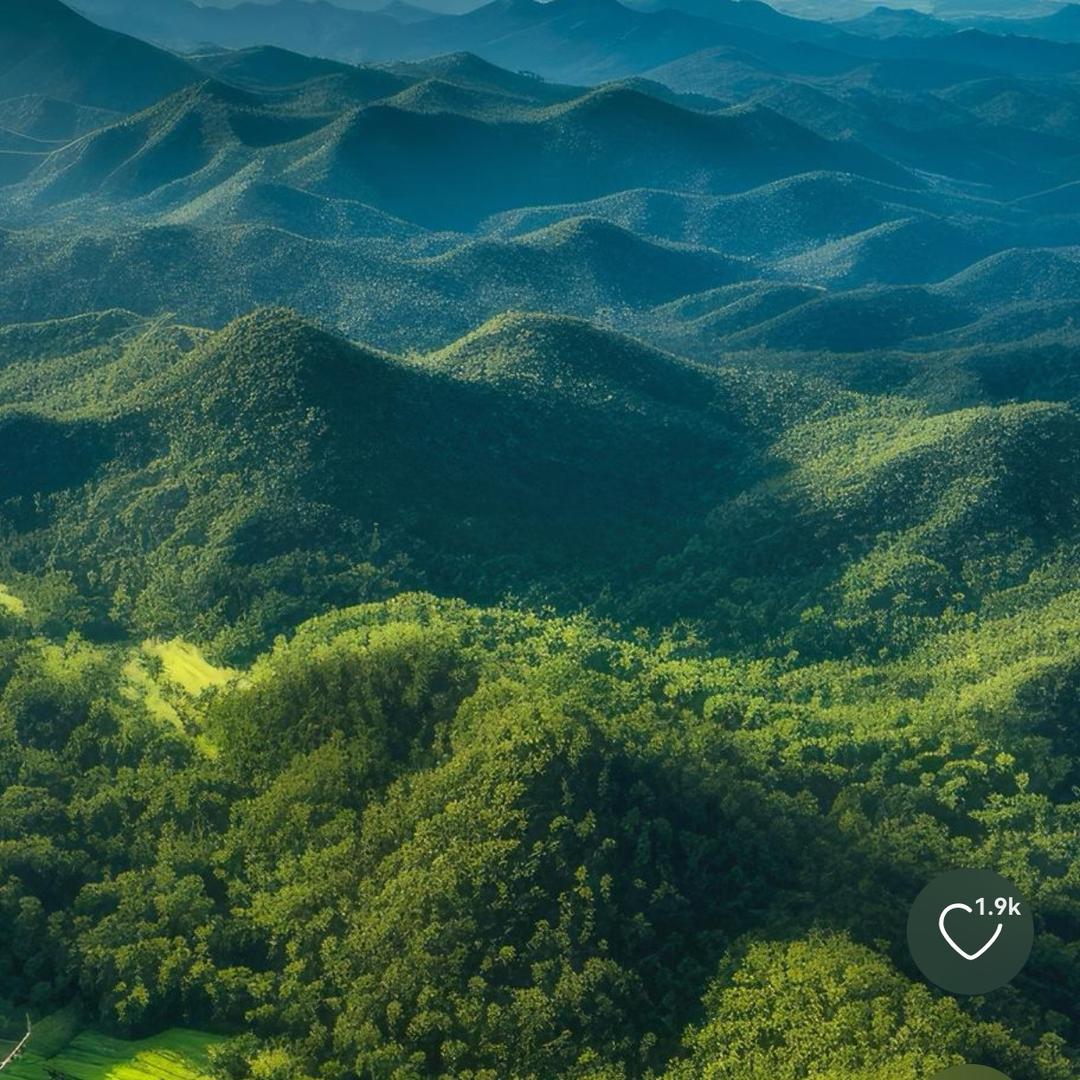
Task: Like this wallpaper with the heart button
Action: click(x=969, y=931)
